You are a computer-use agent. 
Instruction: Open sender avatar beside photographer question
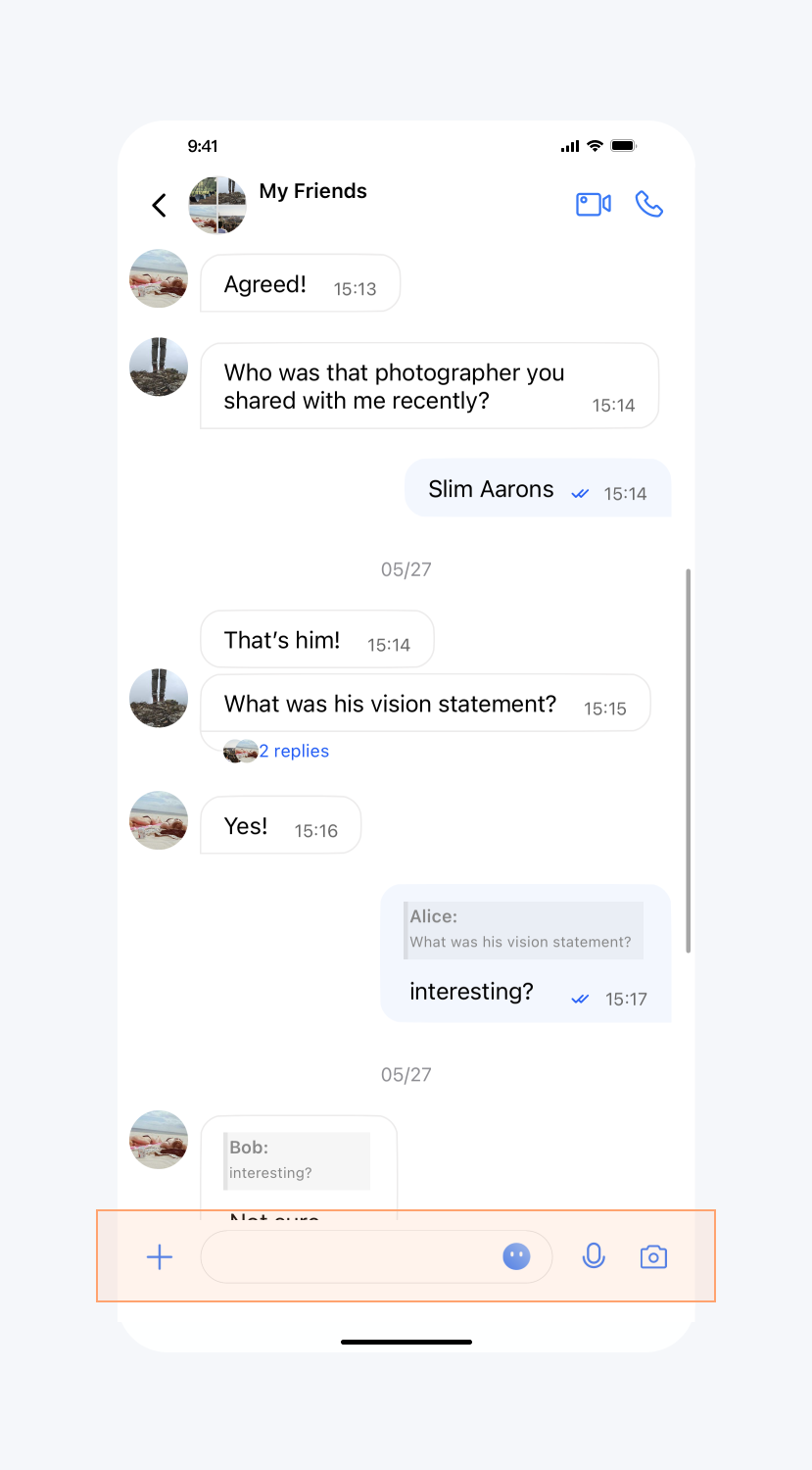click(x=159, y=367)
